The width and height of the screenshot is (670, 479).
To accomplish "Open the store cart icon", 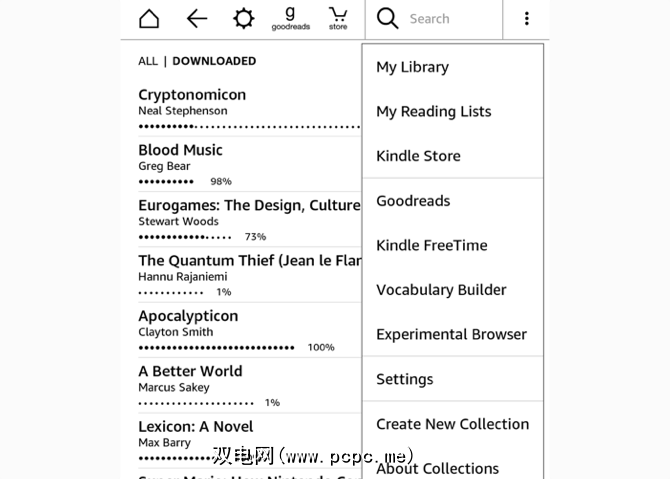I will 338,19.
